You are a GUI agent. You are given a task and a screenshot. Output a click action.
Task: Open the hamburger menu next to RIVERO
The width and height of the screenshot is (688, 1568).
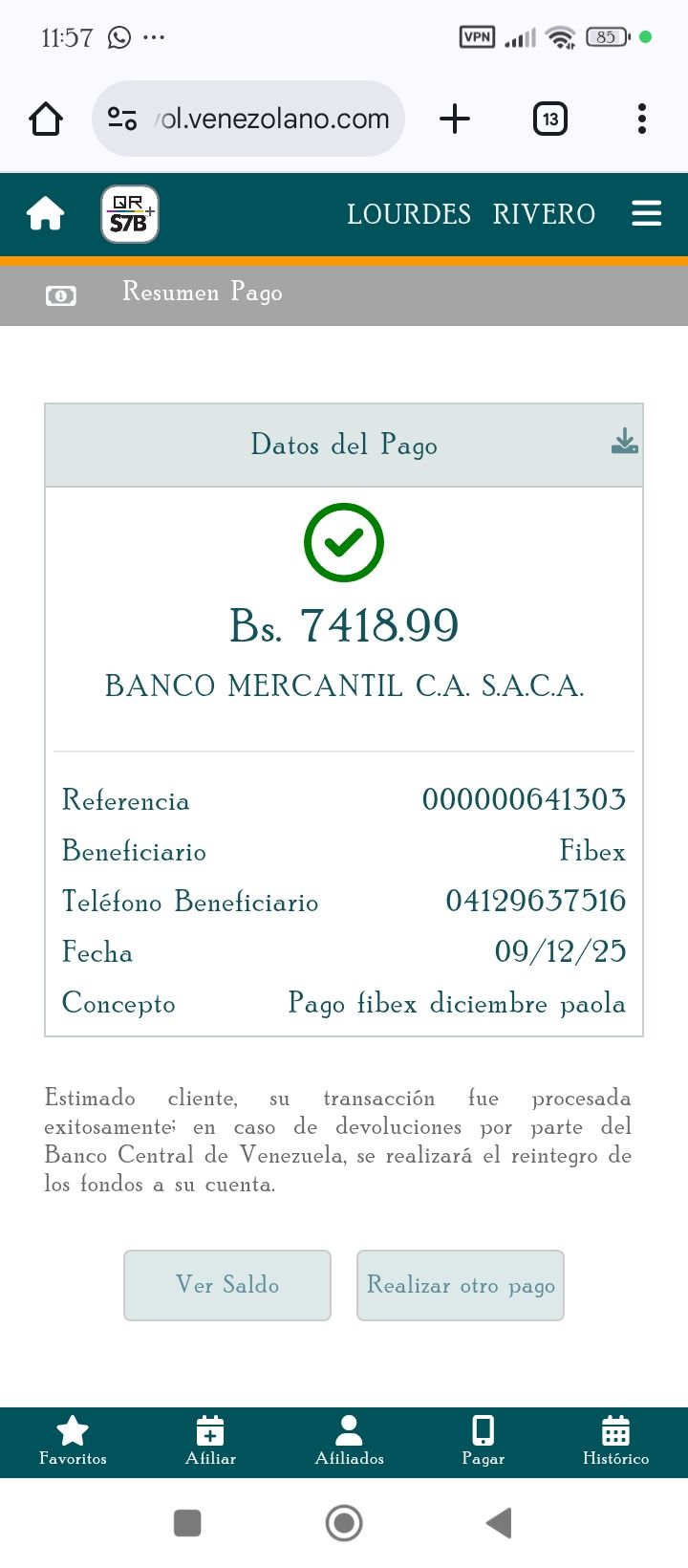point(647,214)
